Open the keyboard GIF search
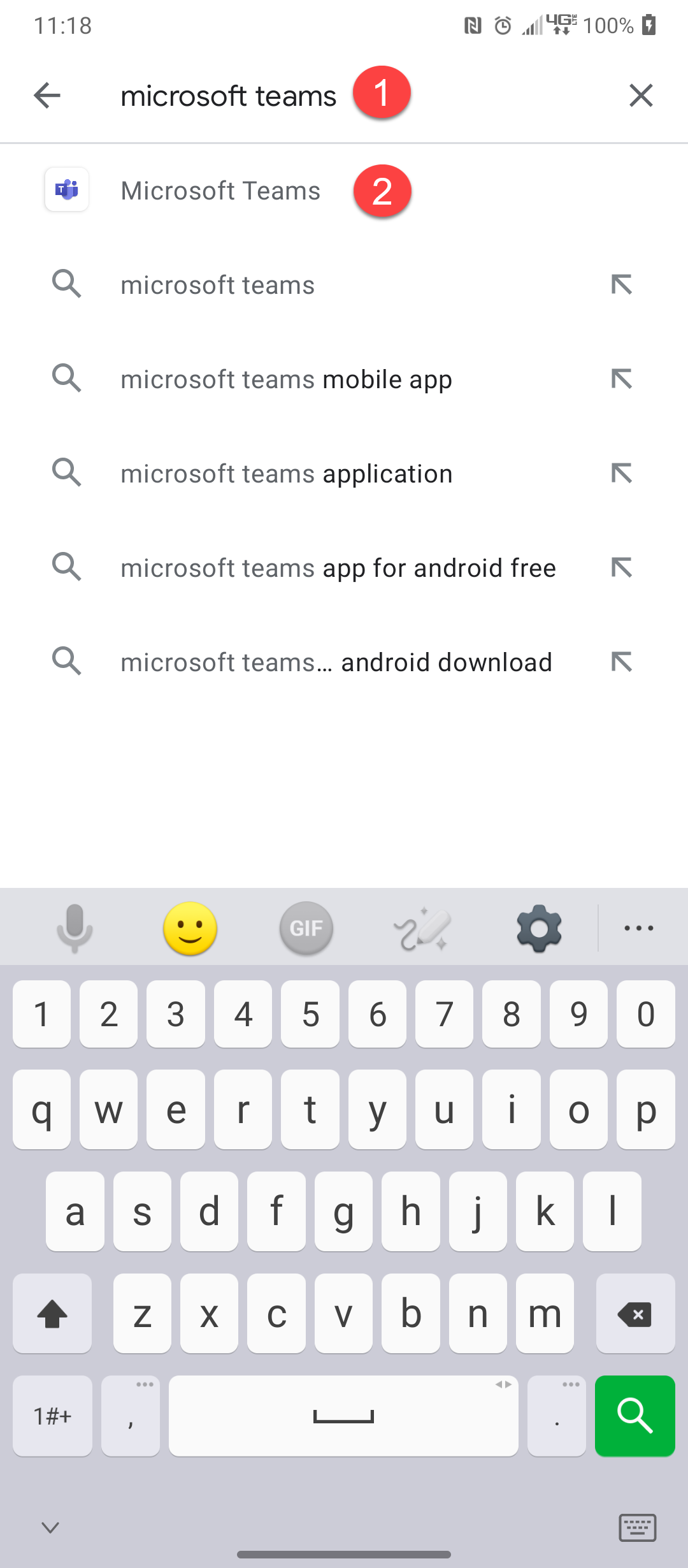 click(306, 928)
